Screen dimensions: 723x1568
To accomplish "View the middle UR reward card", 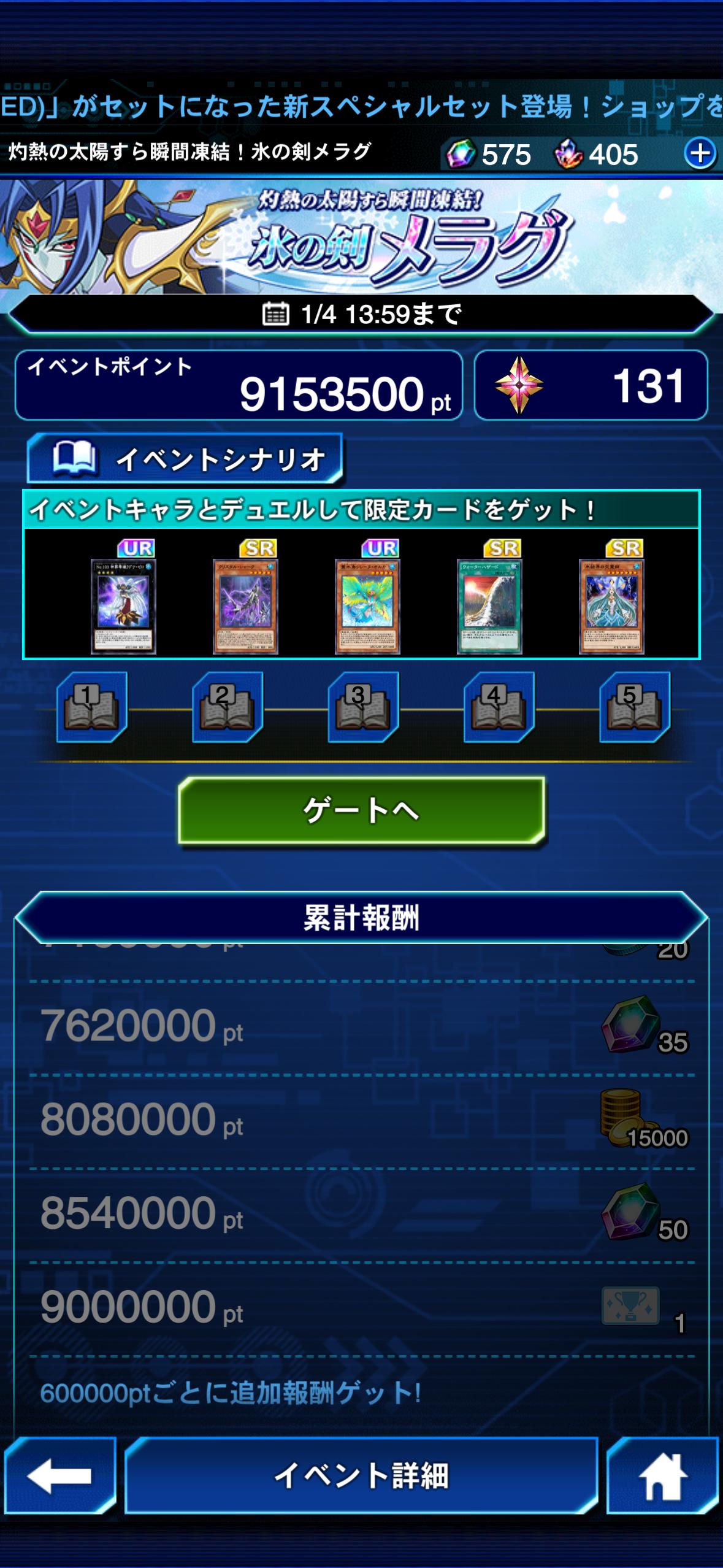I will coord(367,605).
